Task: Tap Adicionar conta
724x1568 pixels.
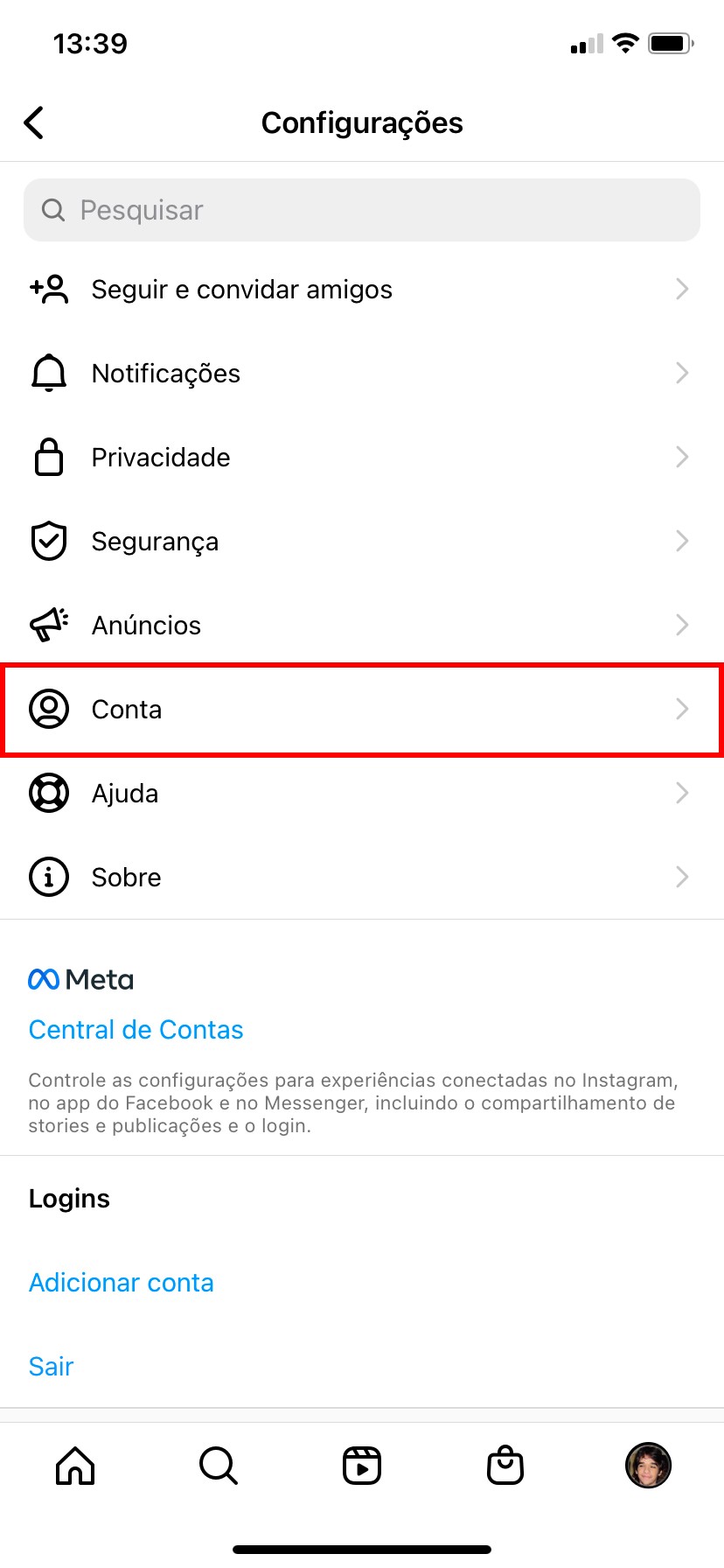Action: pyautogui.click(x=121, y=1283)
